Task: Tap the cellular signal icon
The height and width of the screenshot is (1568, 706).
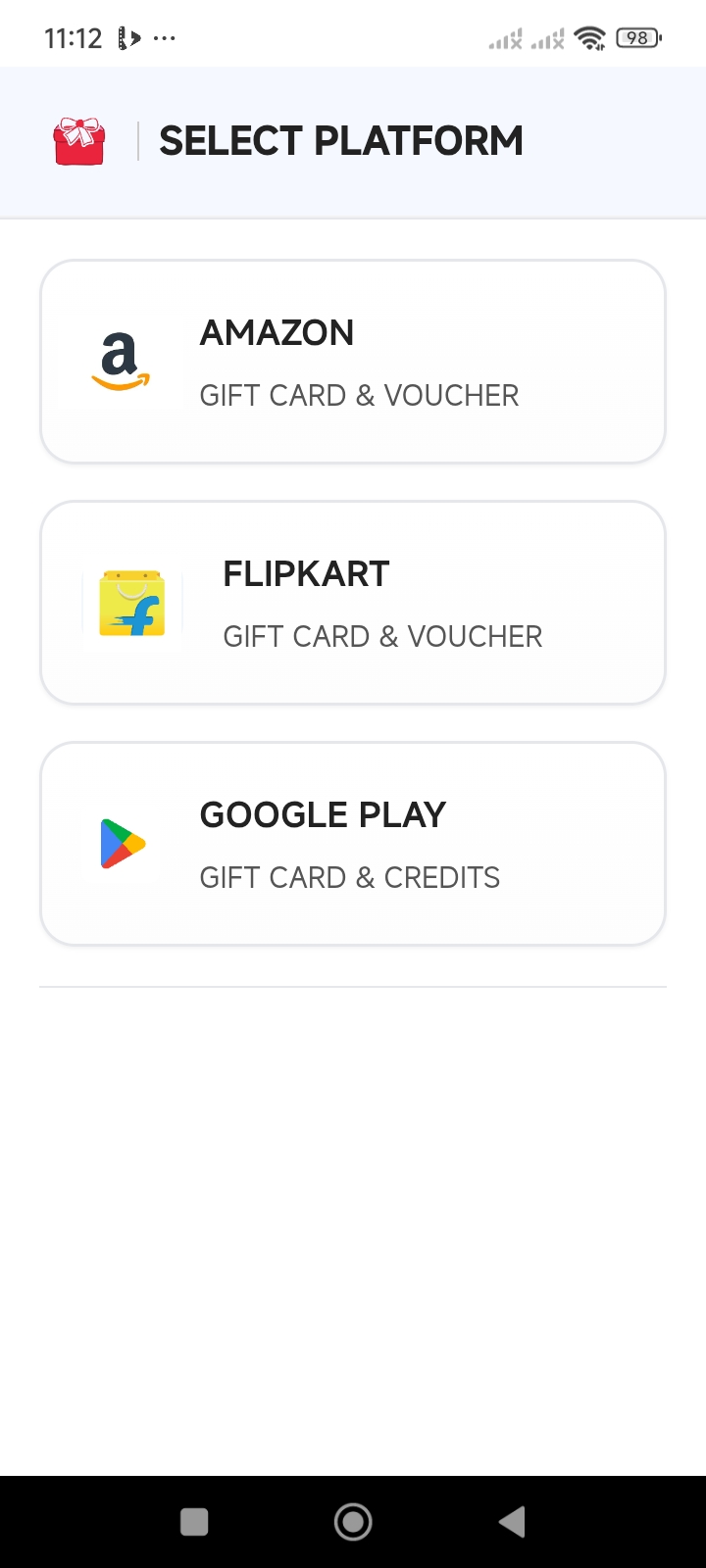Action: (x=505, y=39)
